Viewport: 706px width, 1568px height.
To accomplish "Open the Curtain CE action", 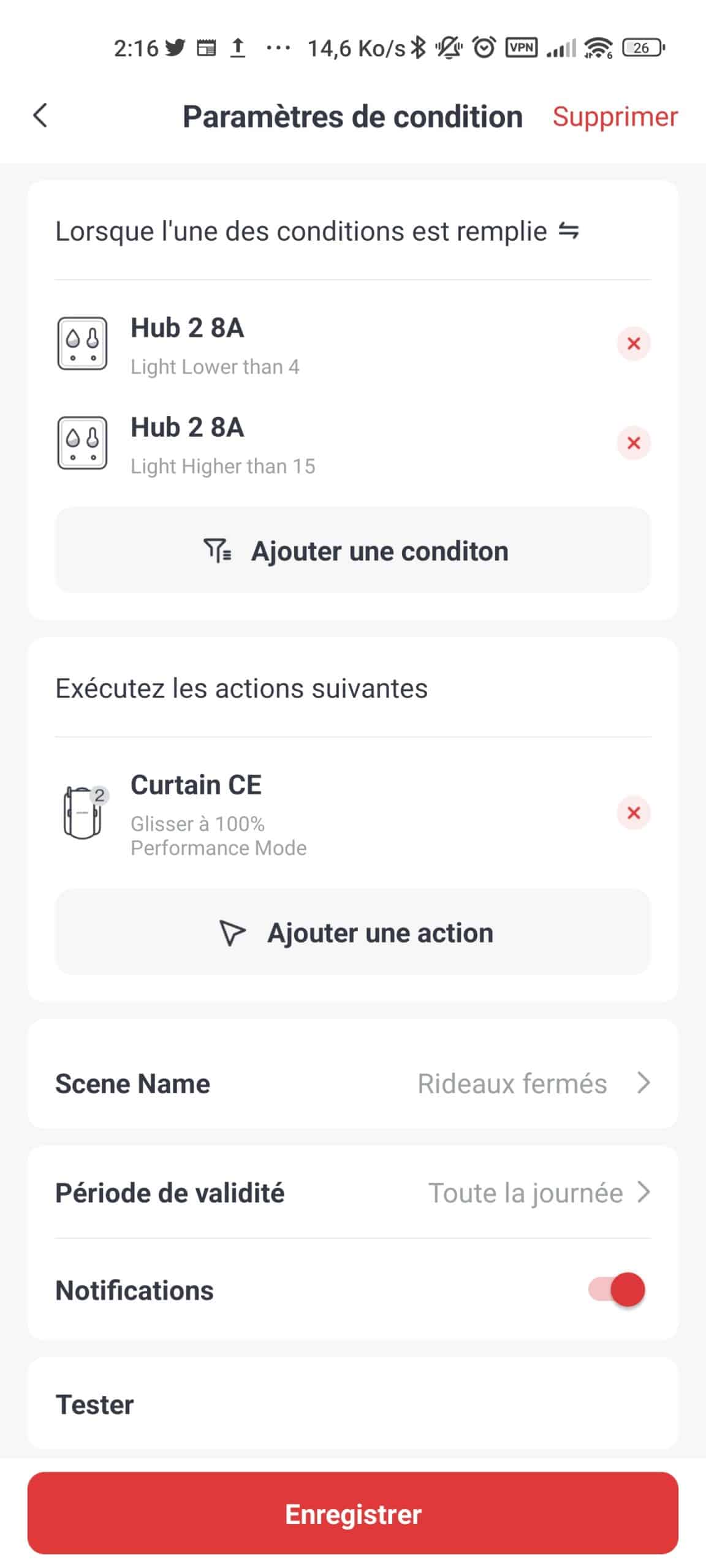I will click(x=331, y=813).
